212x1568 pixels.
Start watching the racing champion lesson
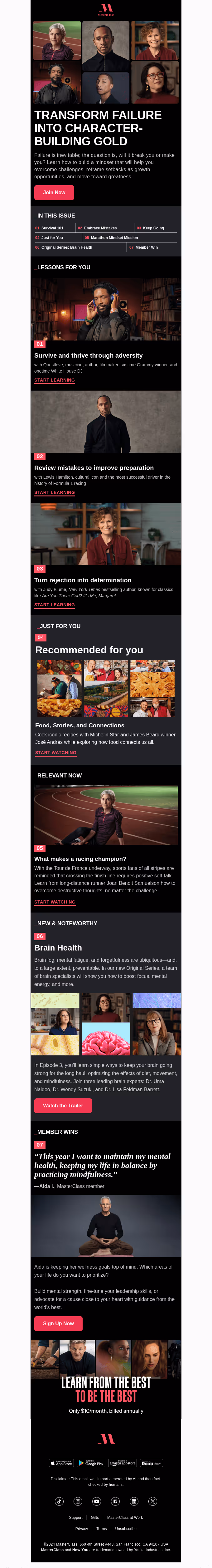55,902
